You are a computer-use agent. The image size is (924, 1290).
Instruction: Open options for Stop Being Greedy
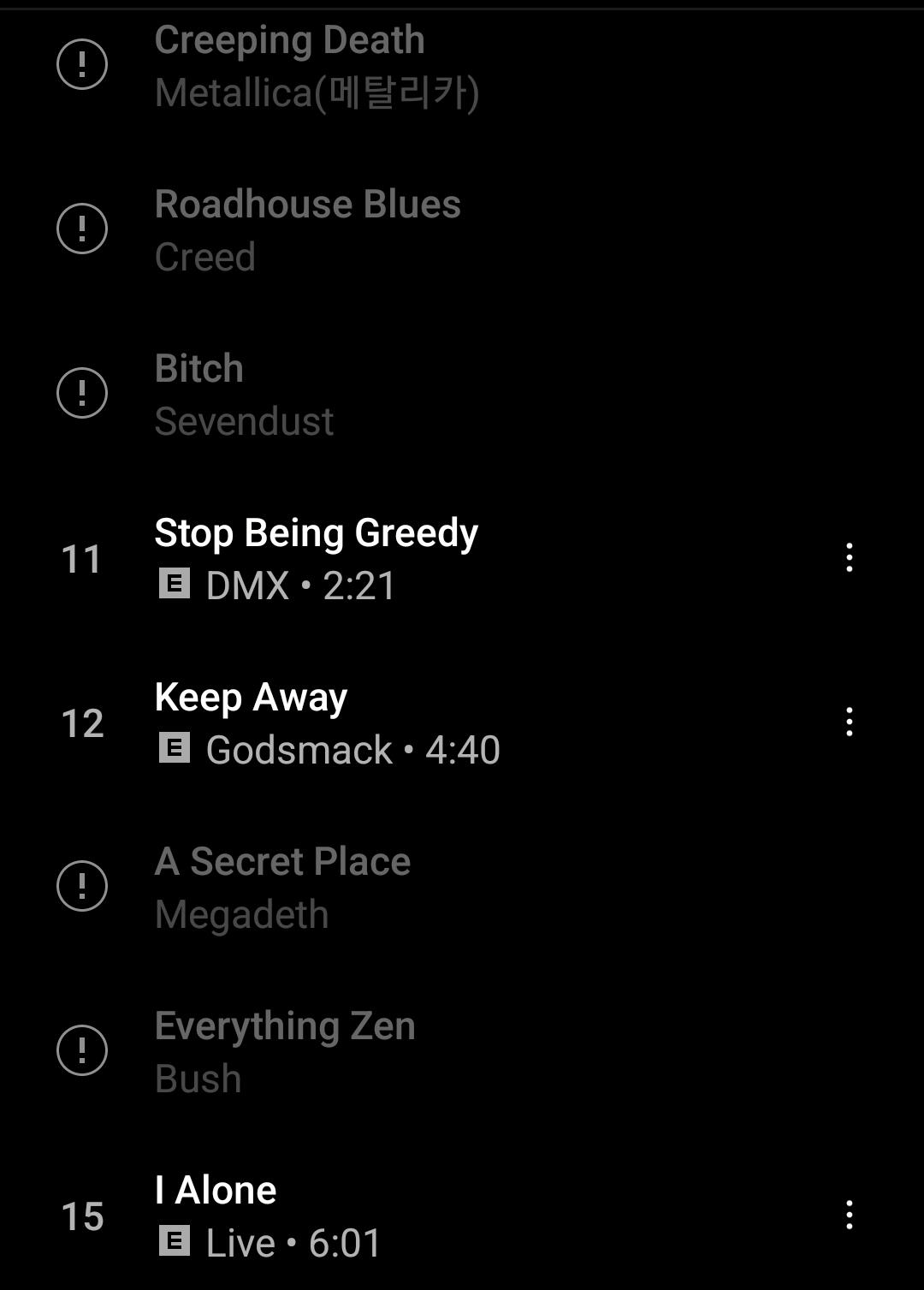(849, 557)
